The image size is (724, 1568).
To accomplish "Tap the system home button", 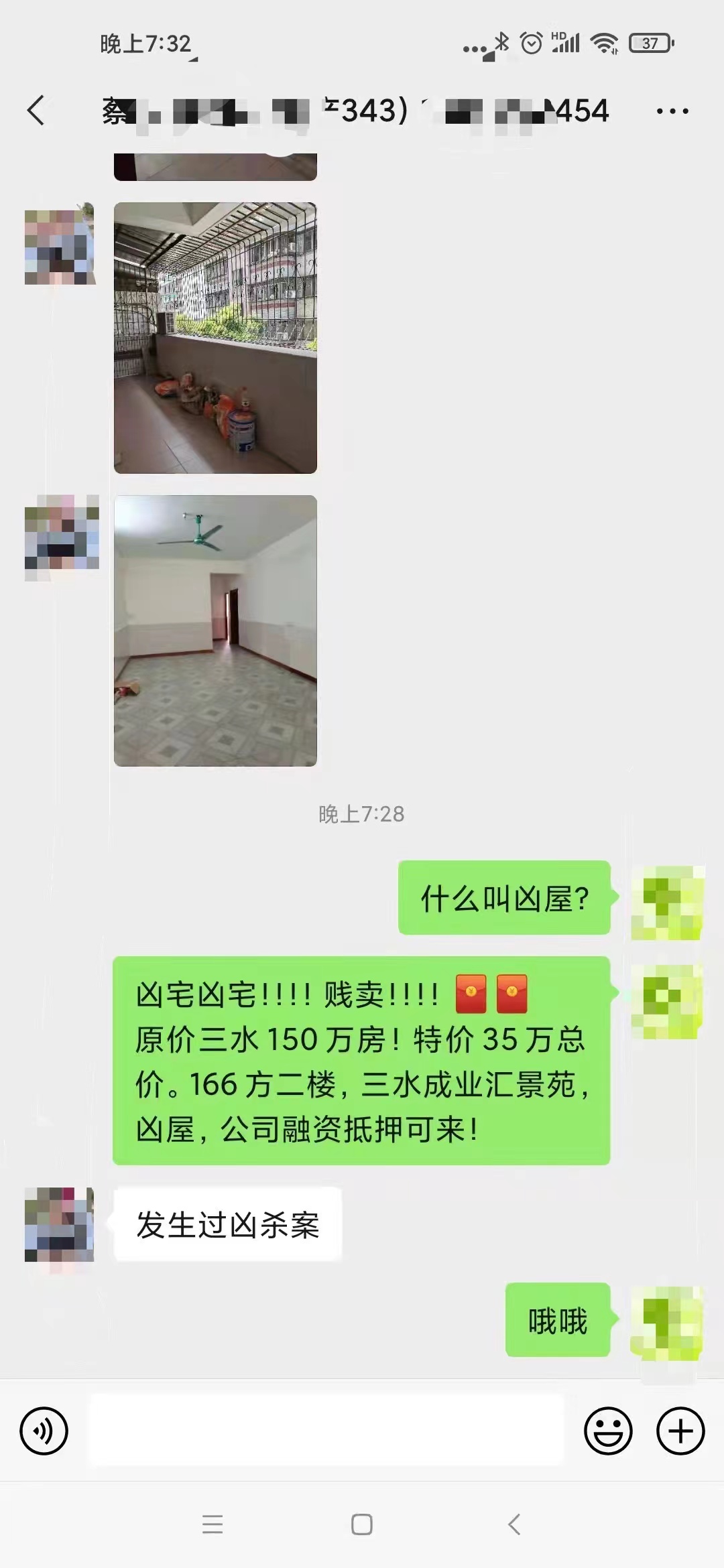I will pyautogui.click(x=361, y=1524).
